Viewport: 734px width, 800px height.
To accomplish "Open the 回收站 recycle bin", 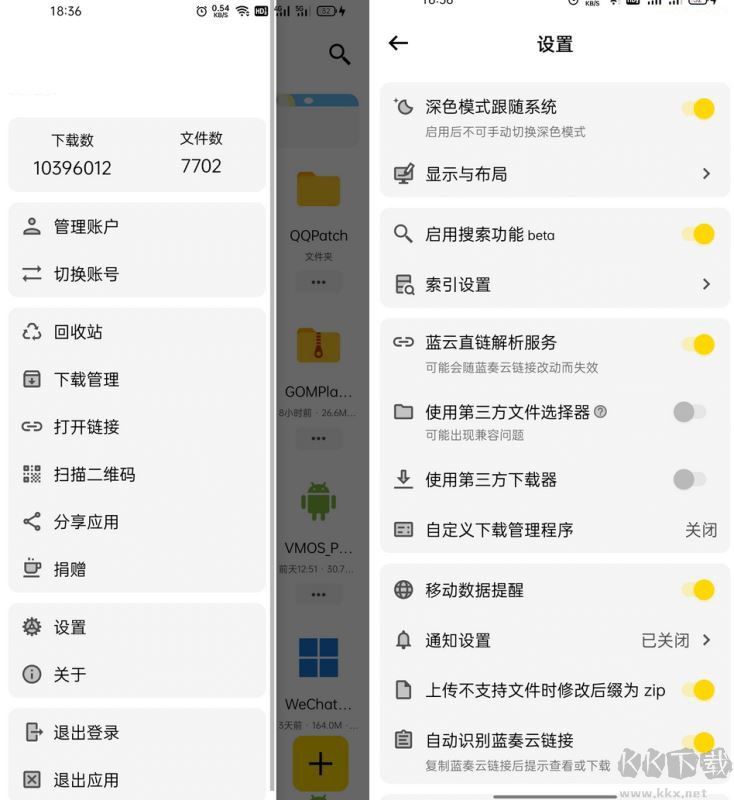I will (78, 332).
